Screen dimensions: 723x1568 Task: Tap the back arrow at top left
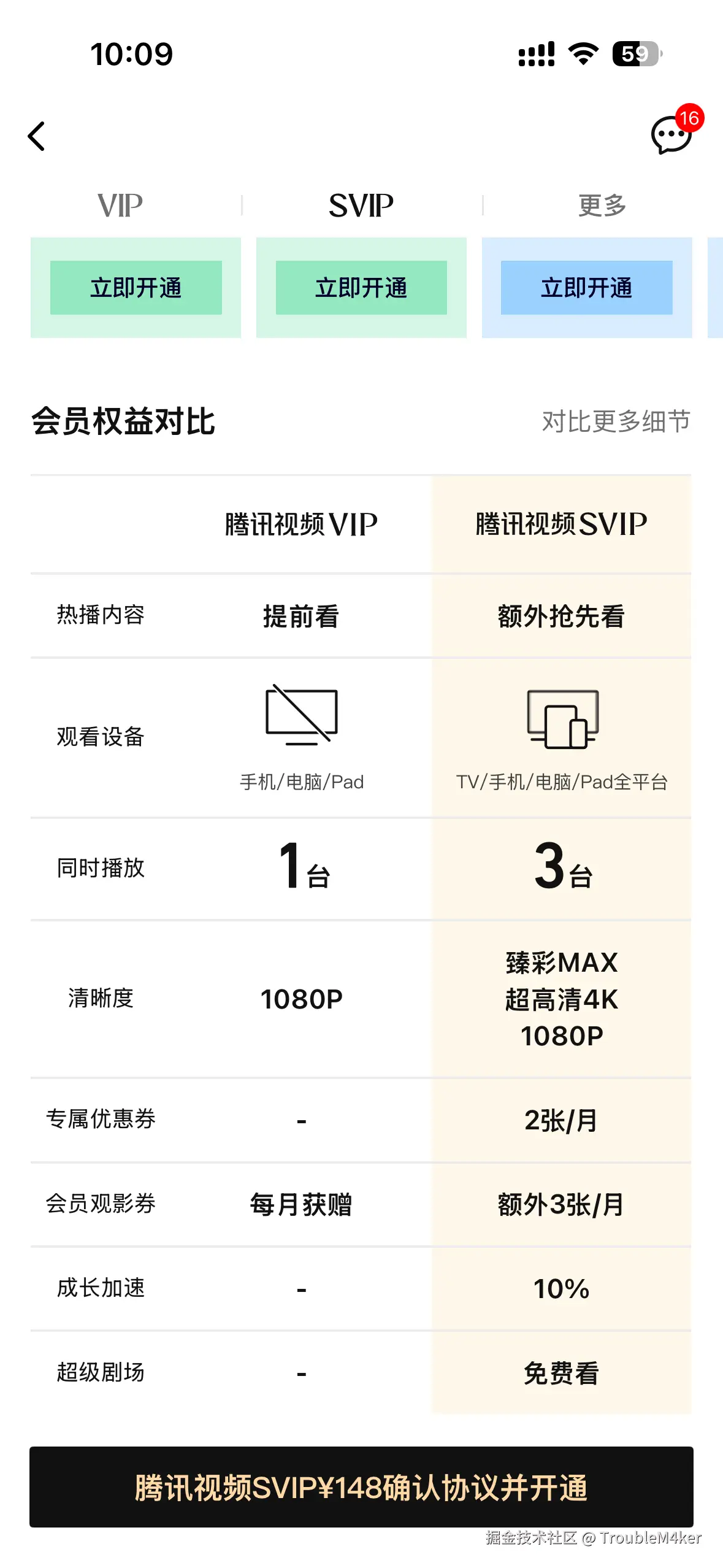coord(38,136)
